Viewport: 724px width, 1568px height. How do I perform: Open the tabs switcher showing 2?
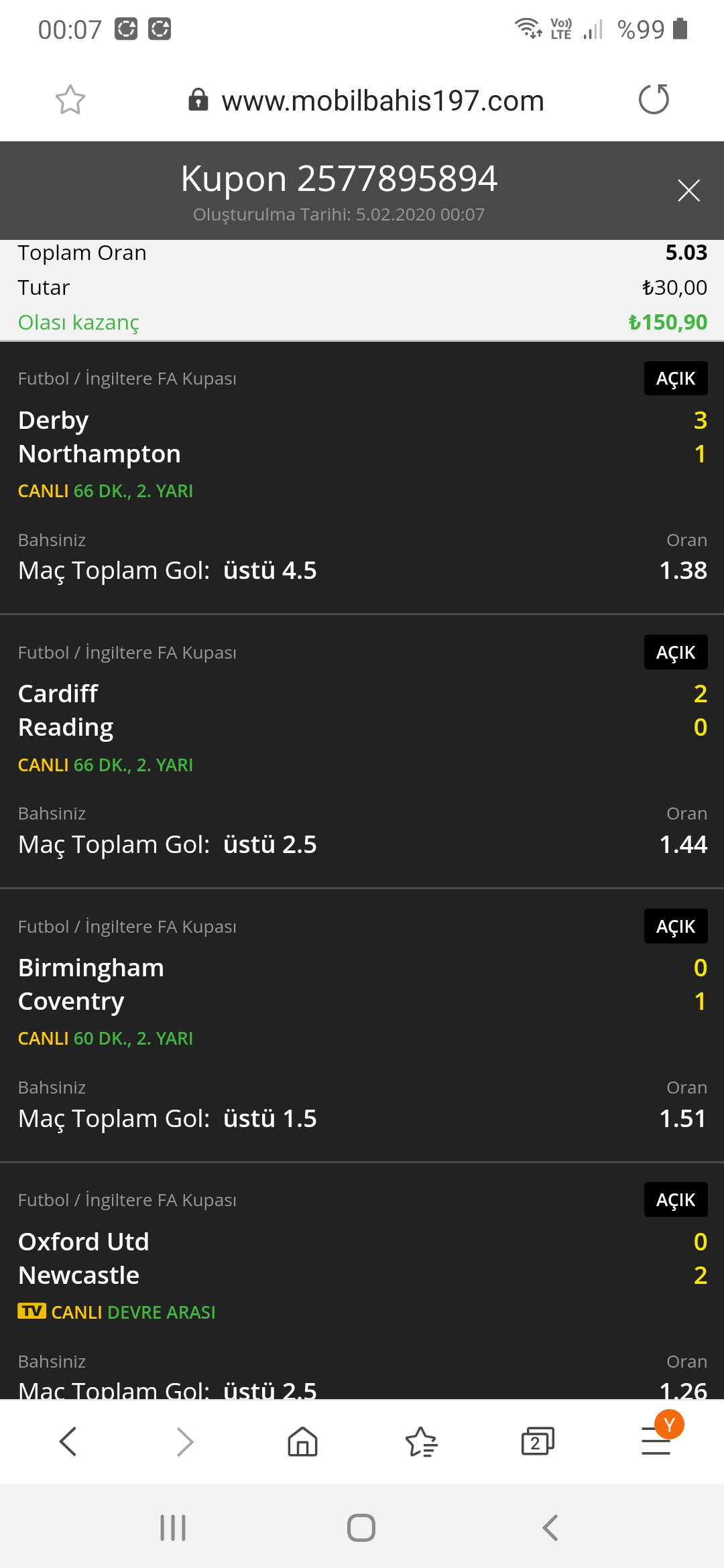coord(538,1441)
